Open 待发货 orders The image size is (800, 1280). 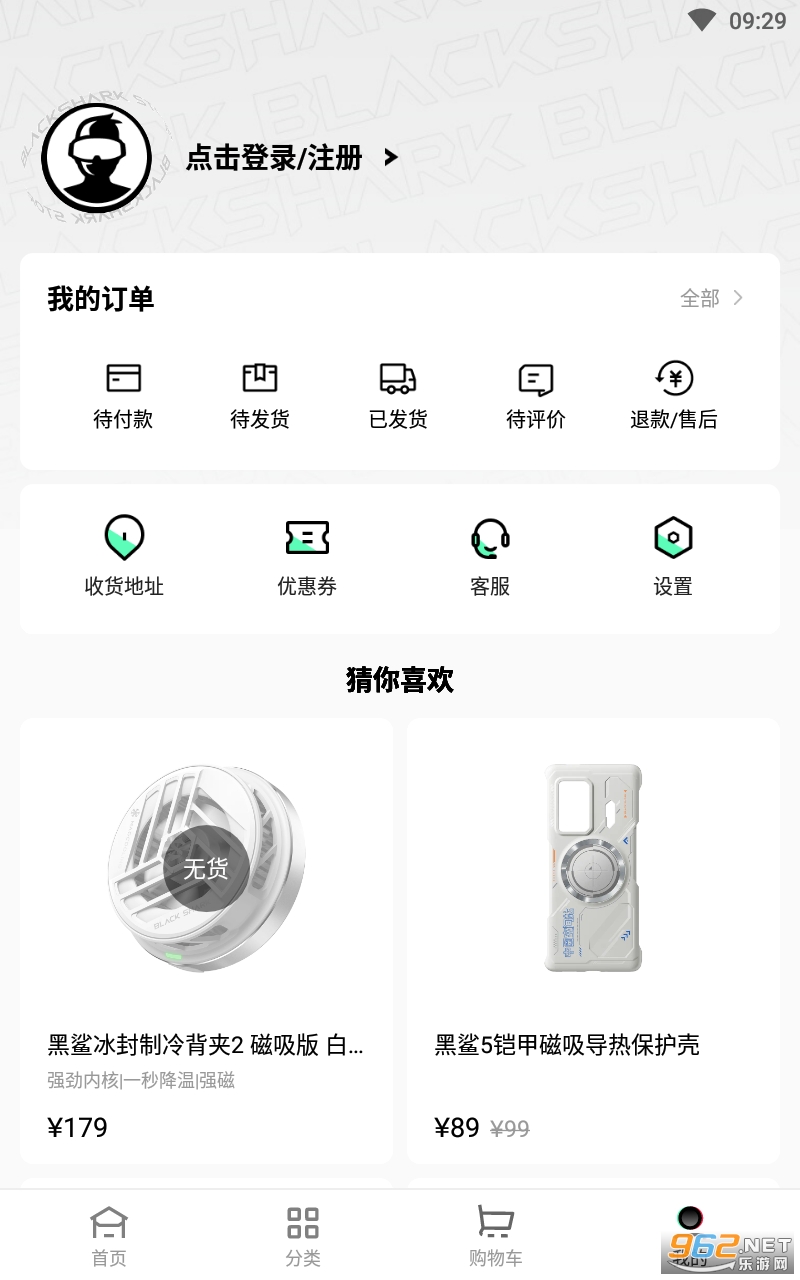coord(260,397)
